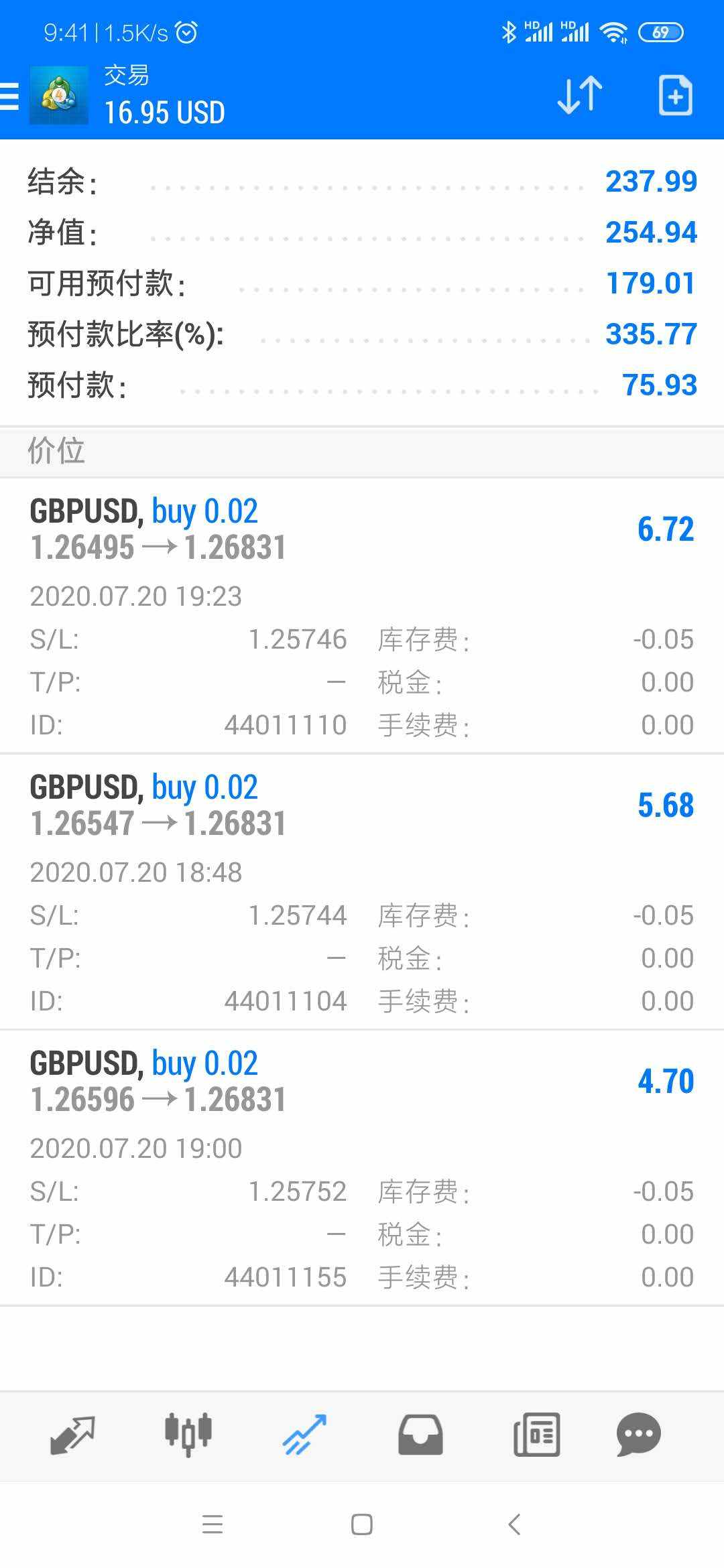Go back using system back button
The height and width of the screenshot is (1568, 724).
pyautogui.click(x=514, y=1524)
